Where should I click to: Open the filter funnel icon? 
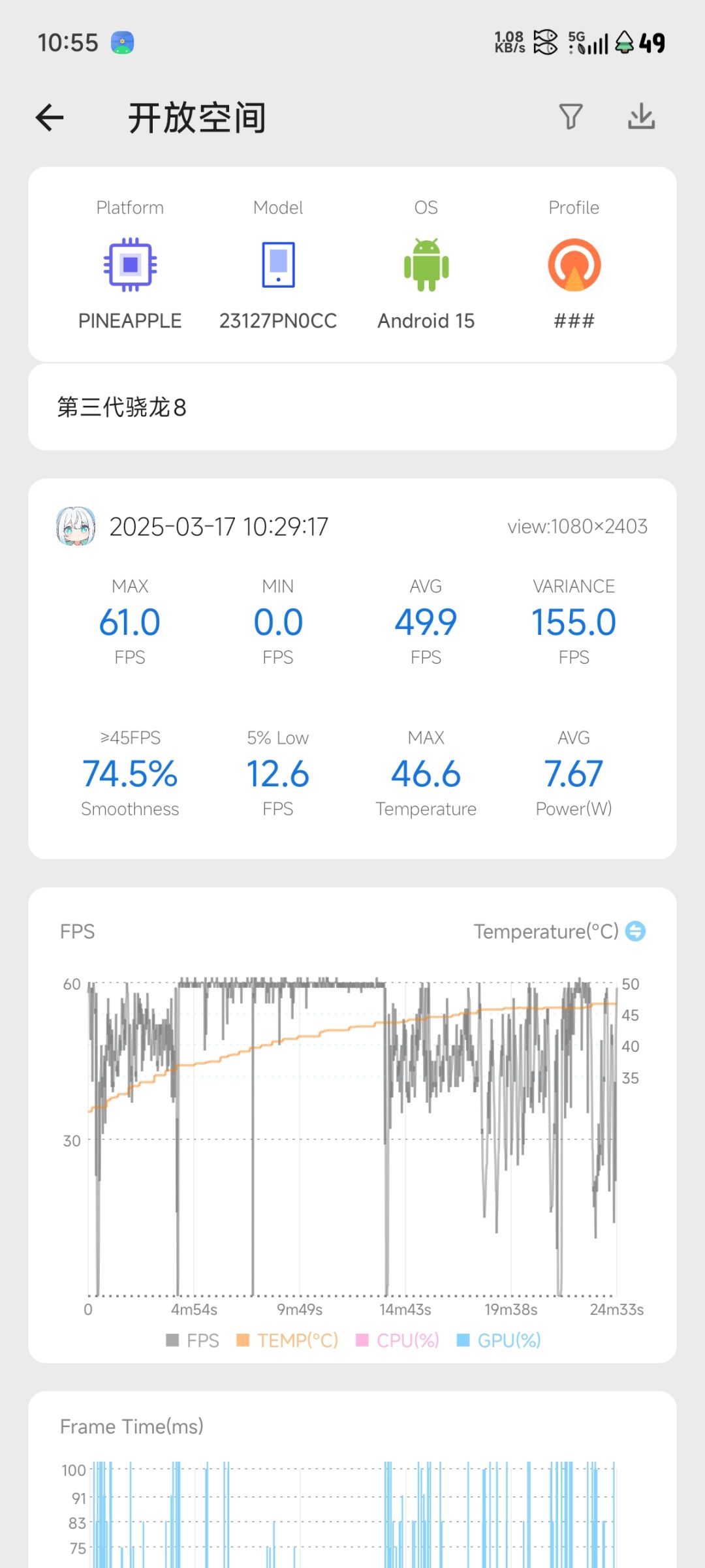[571, 117]
